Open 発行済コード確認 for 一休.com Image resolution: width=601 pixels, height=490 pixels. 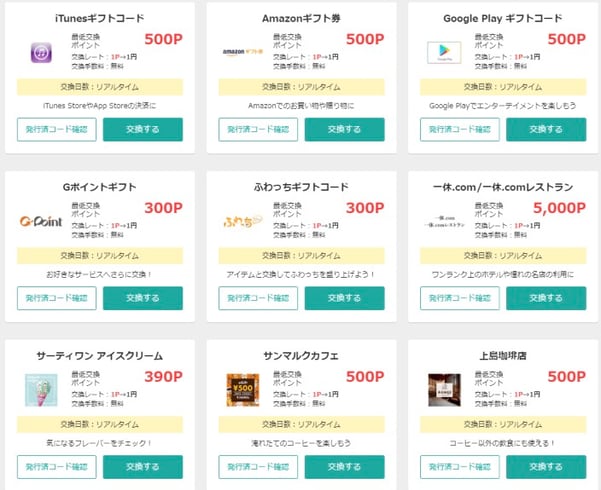(x=460, y=298)
